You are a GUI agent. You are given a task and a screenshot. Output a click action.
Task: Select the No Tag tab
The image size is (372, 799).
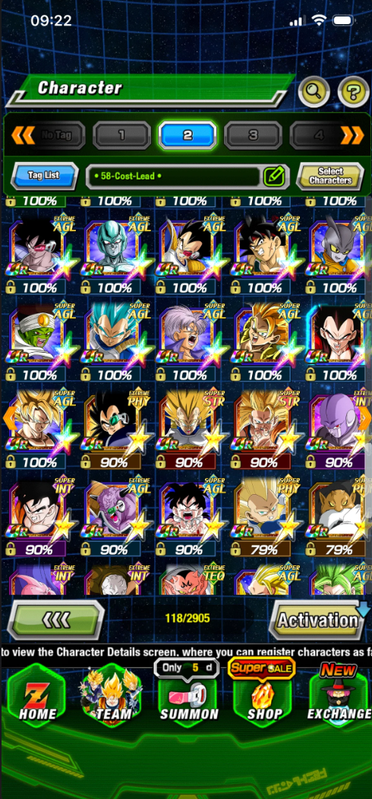click(56, 135)
